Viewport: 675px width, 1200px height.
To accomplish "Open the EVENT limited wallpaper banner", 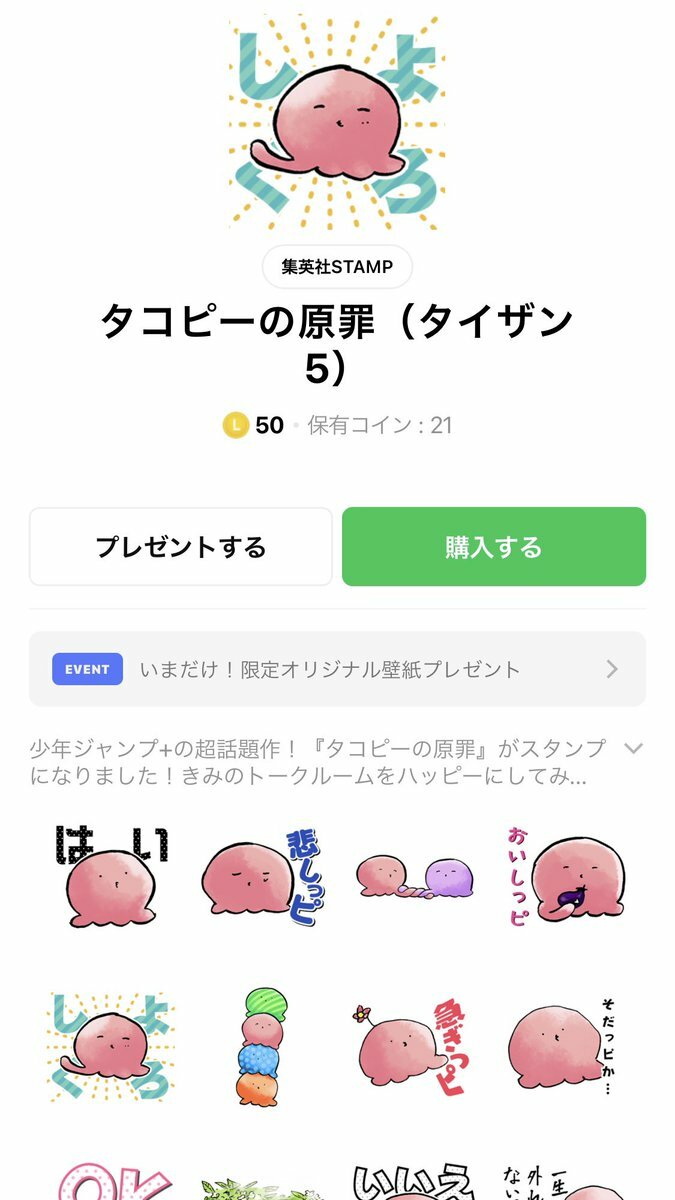I will pyautogui.click(x=337, y=669).
